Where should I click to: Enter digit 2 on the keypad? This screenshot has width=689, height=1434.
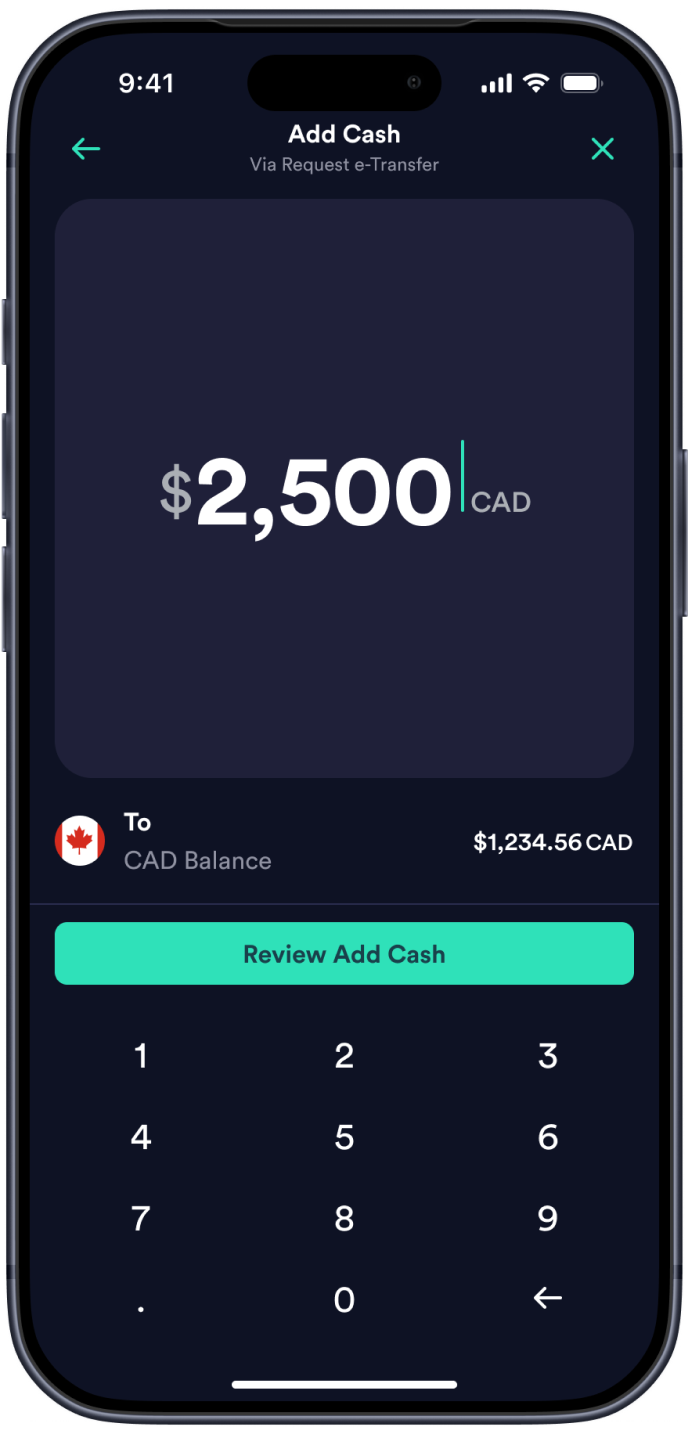pyautogui.click(x=344, y=1056)
